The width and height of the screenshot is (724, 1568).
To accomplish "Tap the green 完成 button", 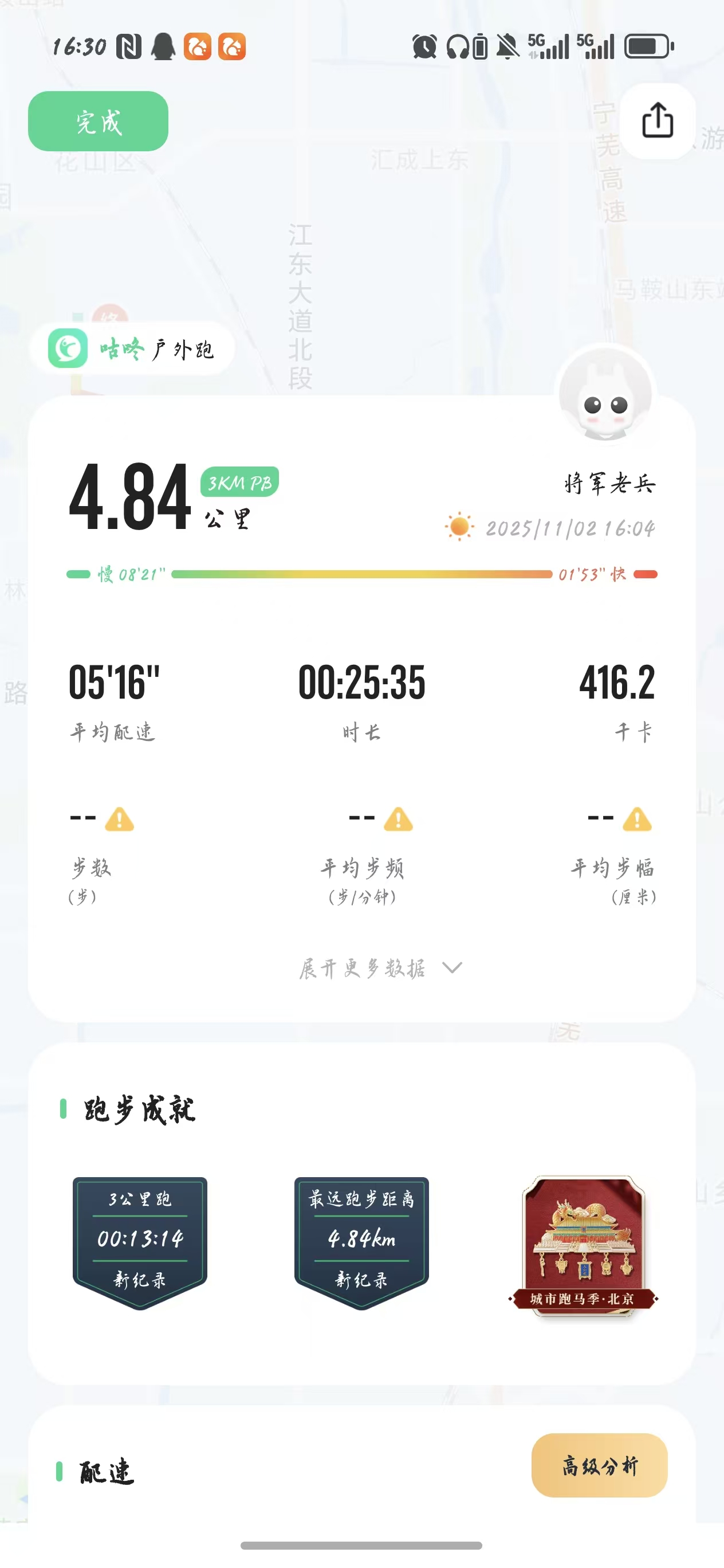I will [x=98, y=121].
